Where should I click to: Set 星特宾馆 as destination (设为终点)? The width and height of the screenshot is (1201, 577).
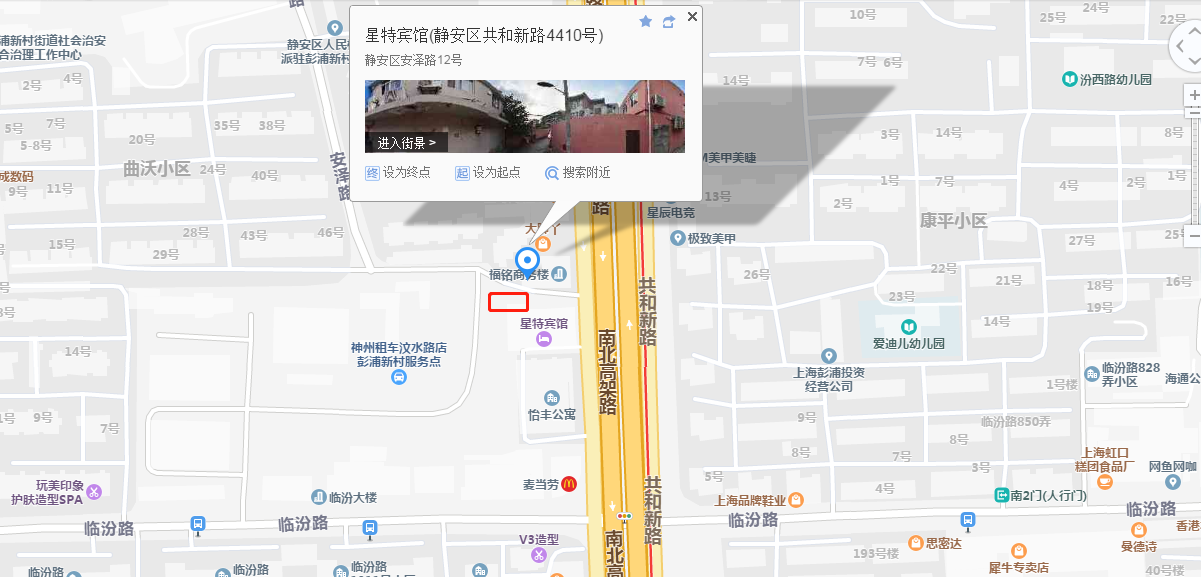point(398,172)
